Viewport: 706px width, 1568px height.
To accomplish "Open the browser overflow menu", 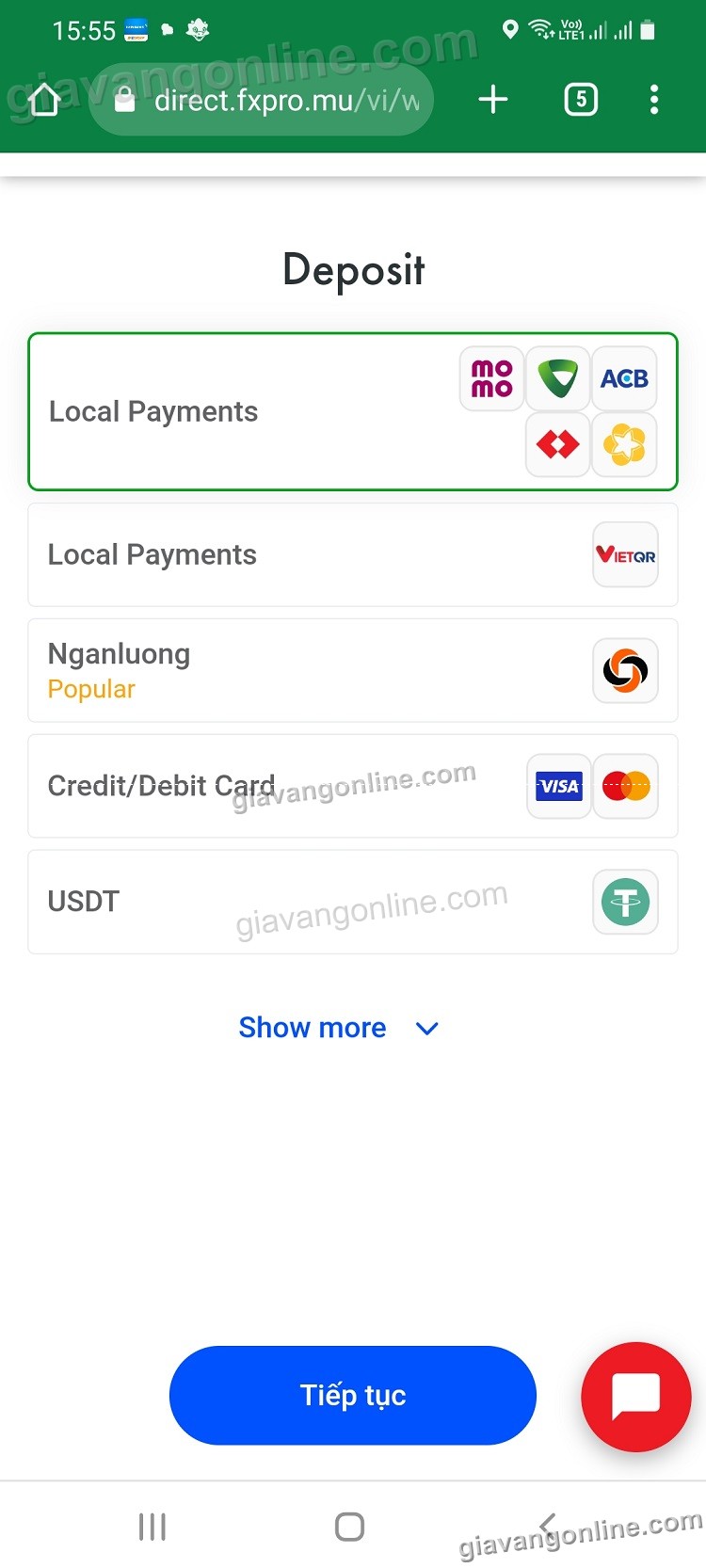I will click(654, 100).
